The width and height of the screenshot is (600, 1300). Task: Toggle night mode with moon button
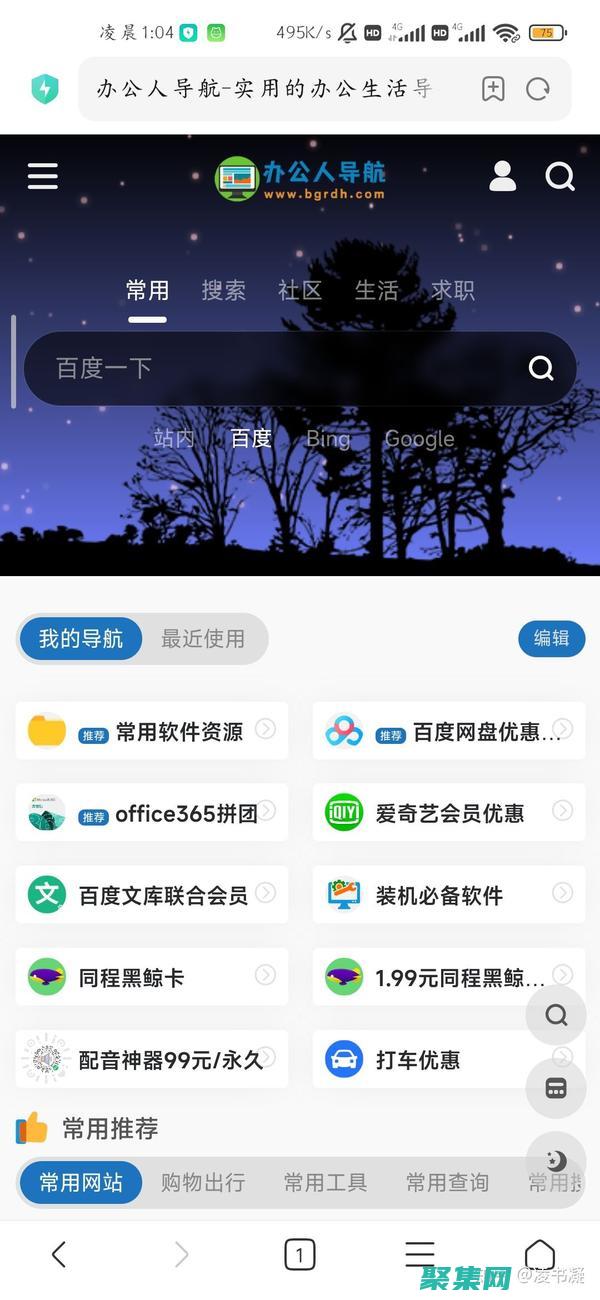tap(556, 1161)
